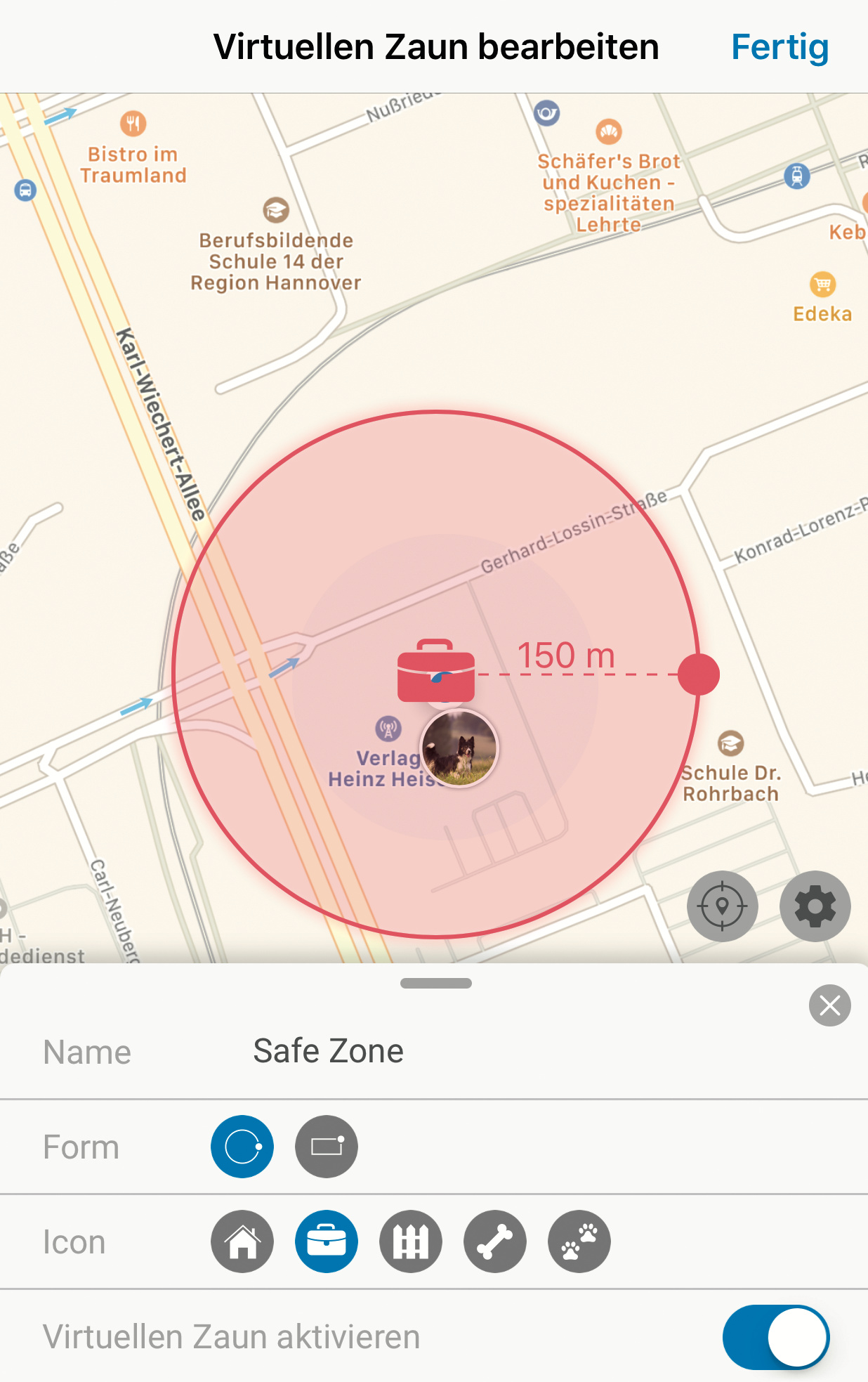This screenshot has width=868, height=1382.
Task: Open map settings gear
Action: tap(815, 906)
